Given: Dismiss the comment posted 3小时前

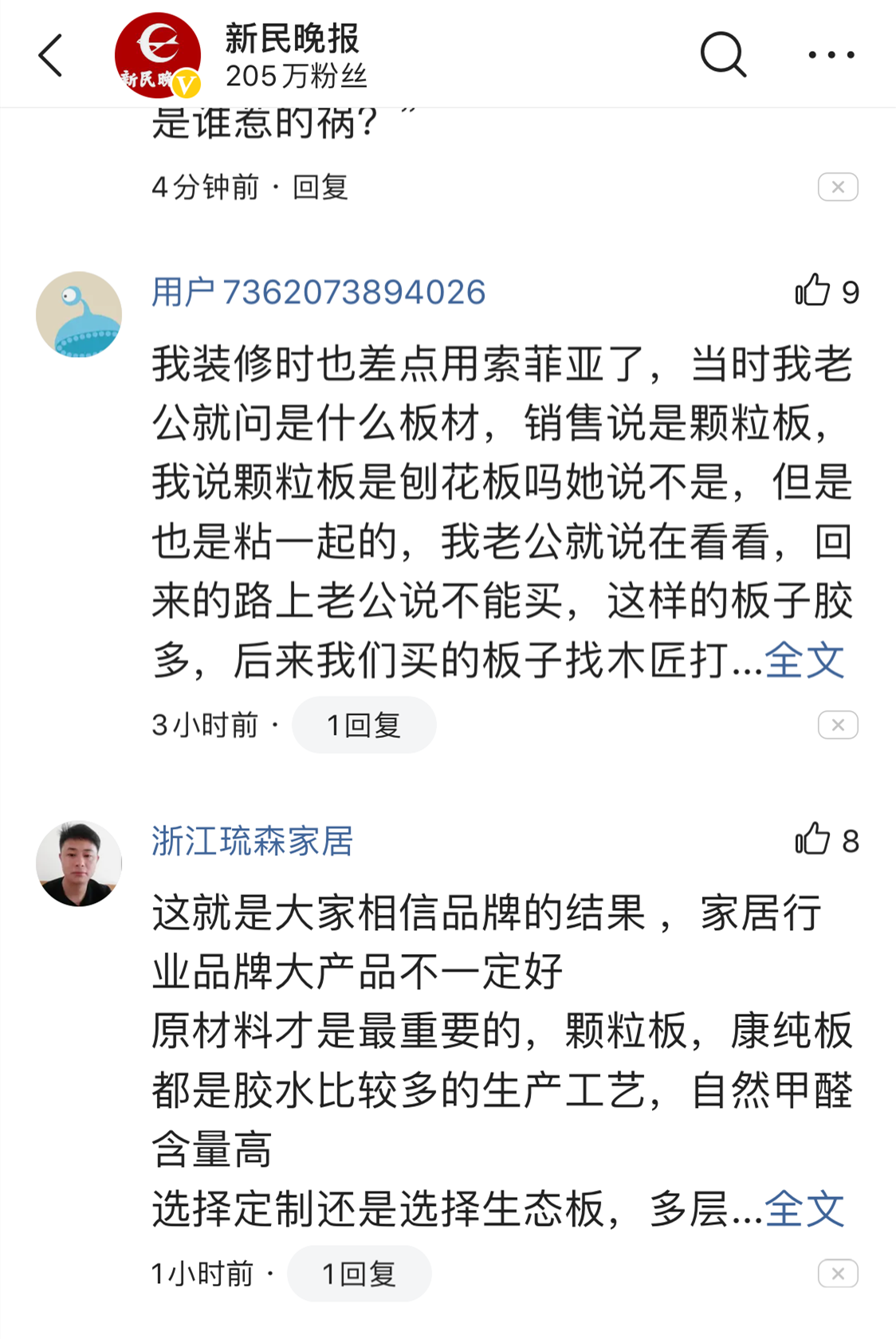Looking at the screenshot, I should [x=837, y=725].
